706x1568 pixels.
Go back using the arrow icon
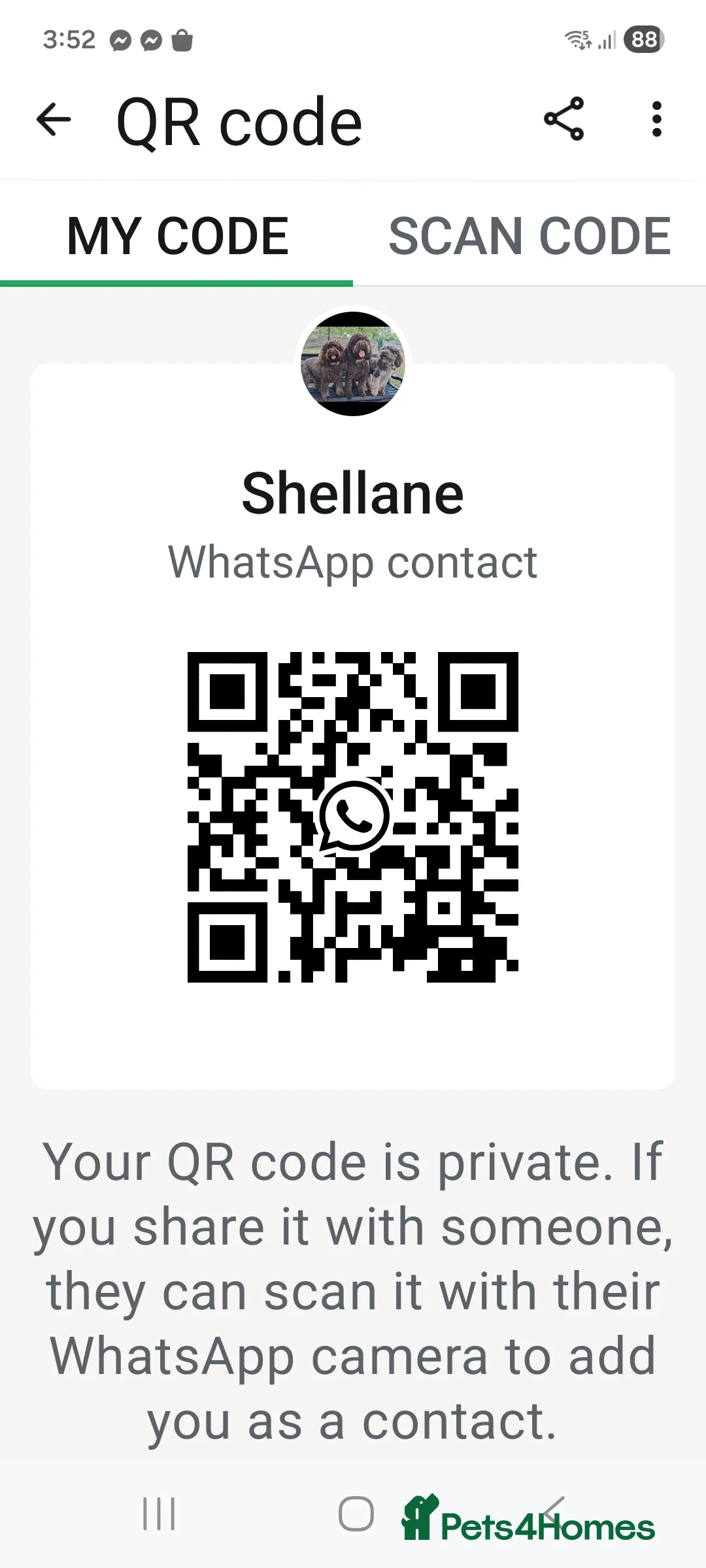(54, 120)
